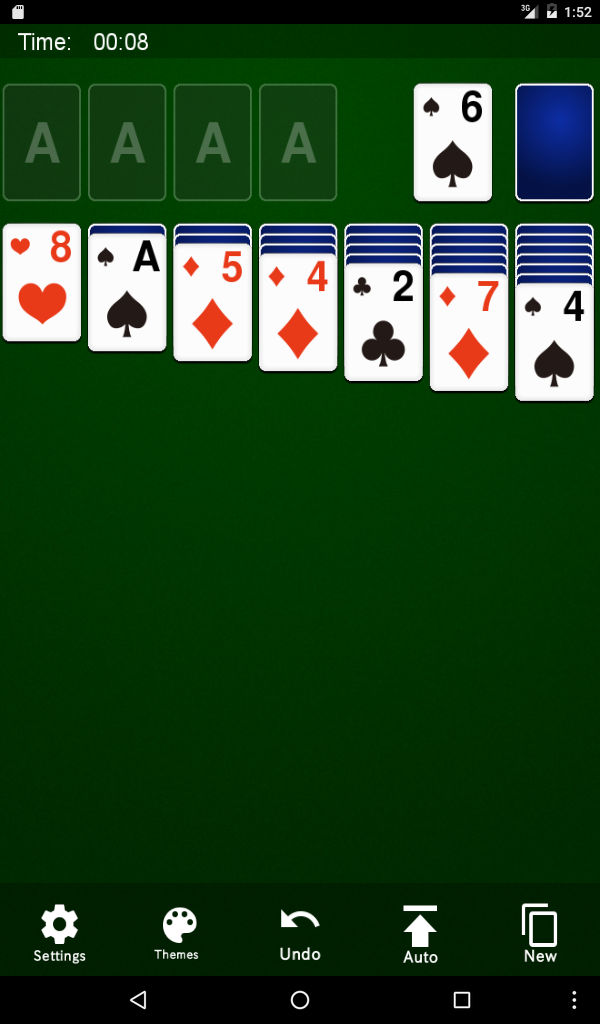The height and width of the screenshot is (1024, 600).
Task: Select the 5 of diamonds card
Action: pyautogui.click(x=212, y=303)
